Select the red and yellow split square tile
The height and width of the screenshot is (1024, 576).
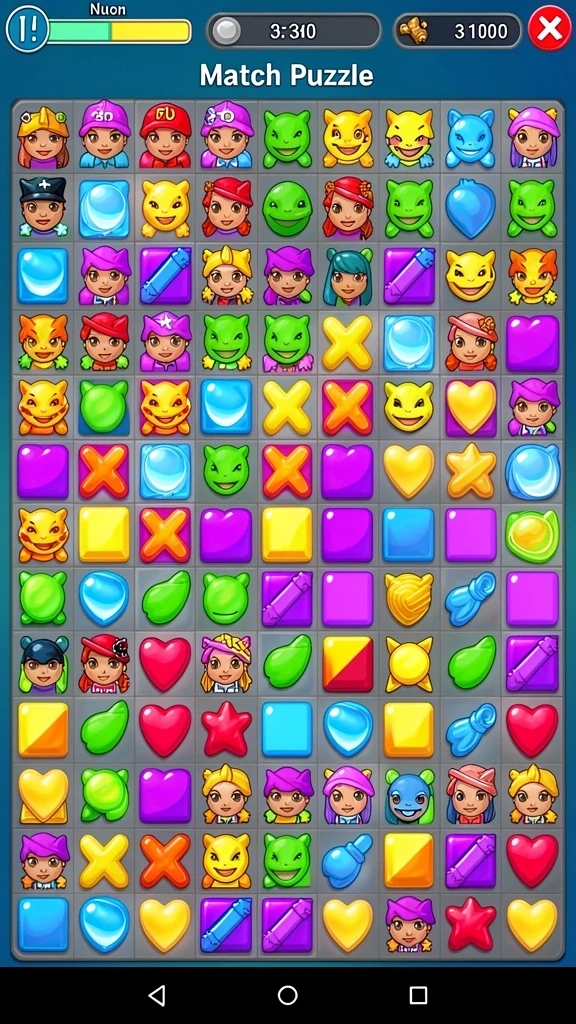pos(348,664)
